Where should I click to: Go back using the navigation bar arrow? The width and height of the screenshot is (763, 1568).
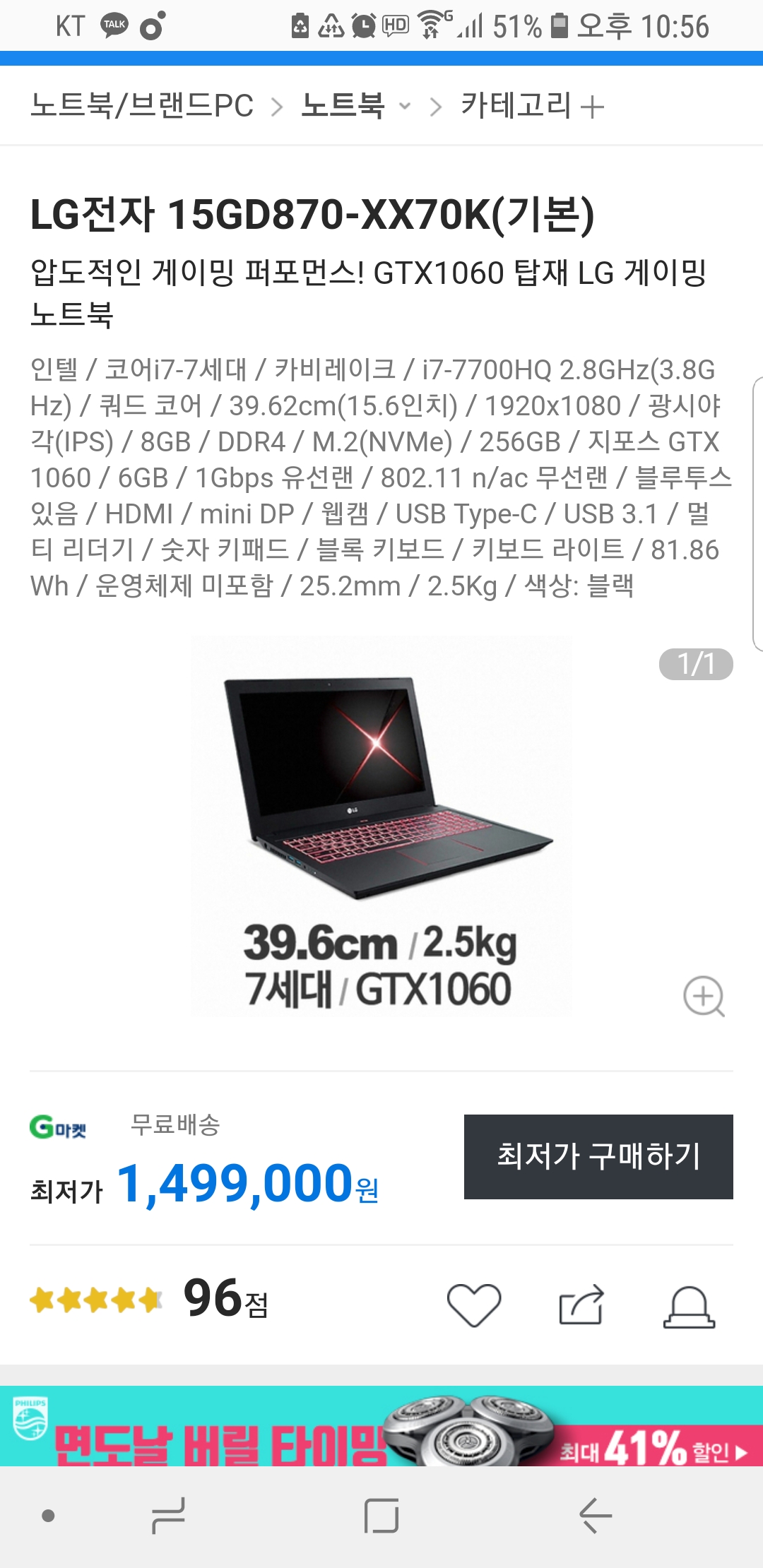point(595,1515)
